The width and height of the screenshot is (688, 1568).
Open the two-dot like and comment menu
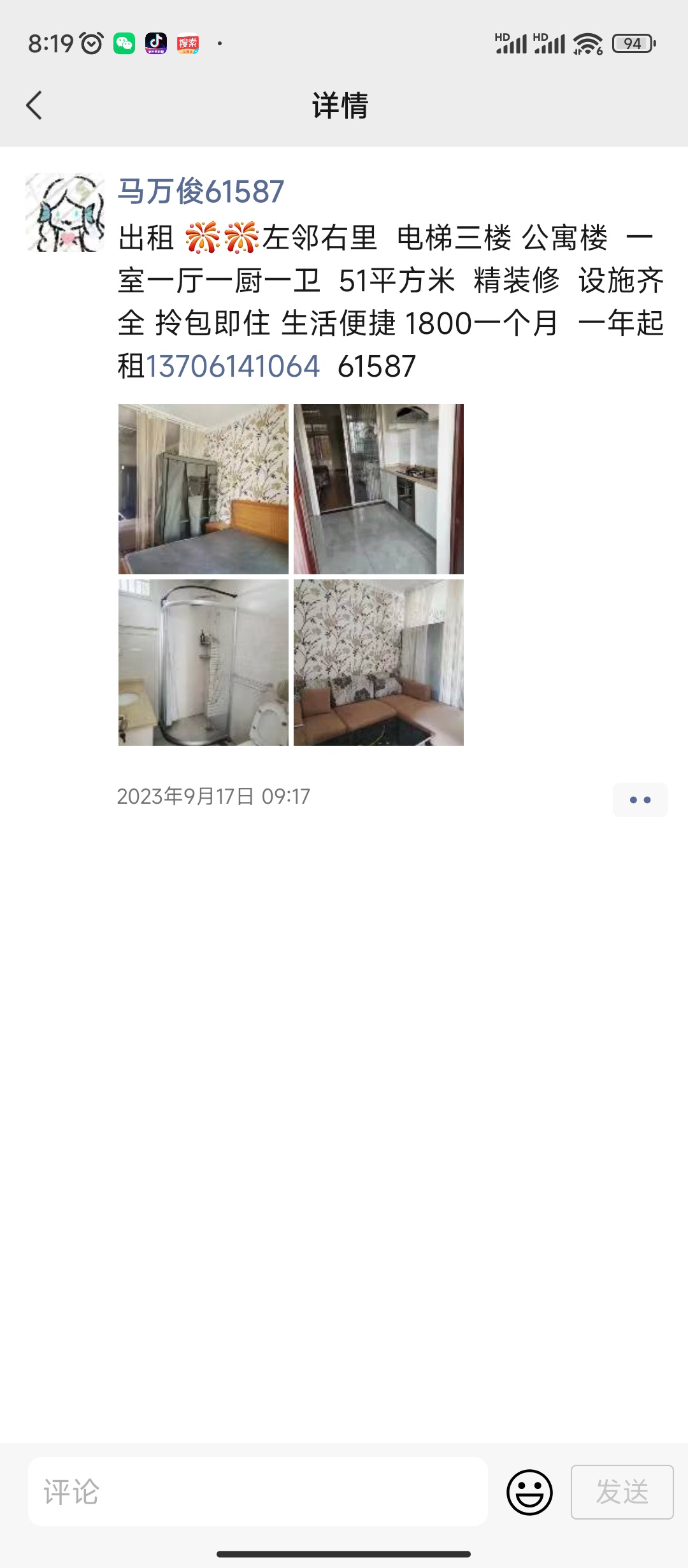coord(640,800)
